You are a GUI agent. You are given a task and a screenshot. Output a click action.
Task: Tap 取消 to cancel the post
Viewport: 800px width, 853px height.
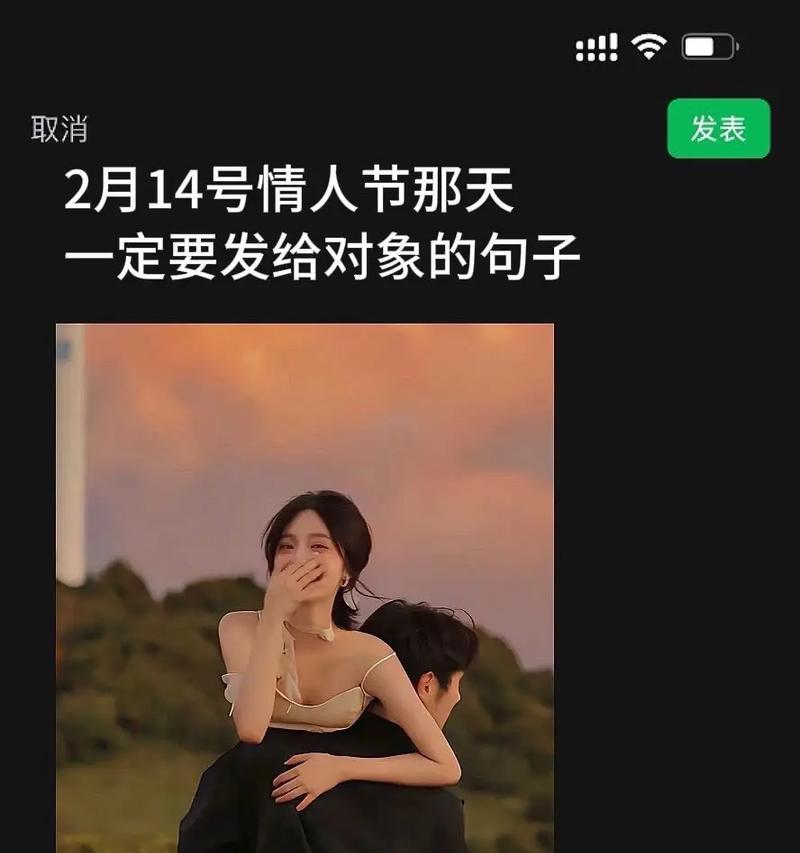[x=59, y=129]
